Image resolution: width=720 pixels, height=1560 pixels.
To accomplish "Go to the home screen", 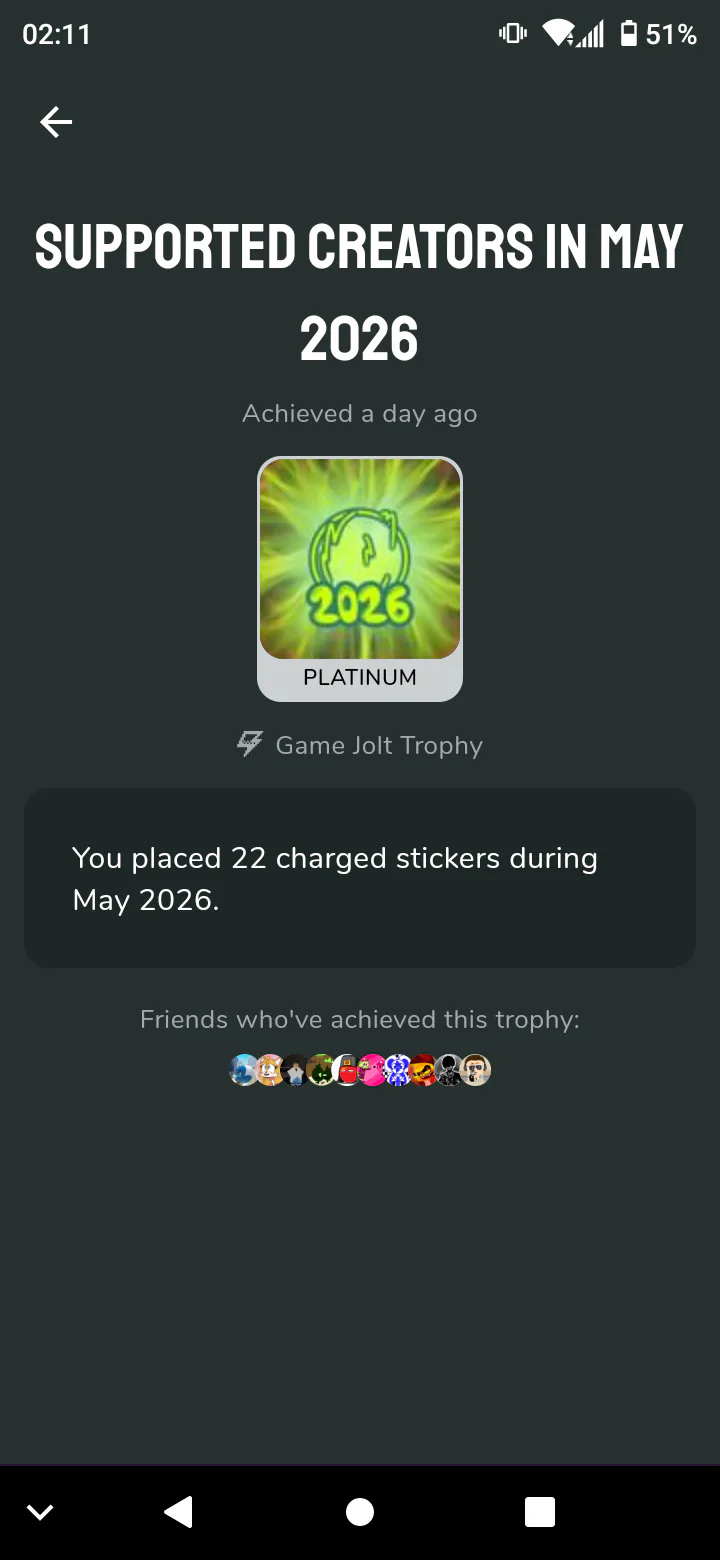I will [x=360, y=1512].
